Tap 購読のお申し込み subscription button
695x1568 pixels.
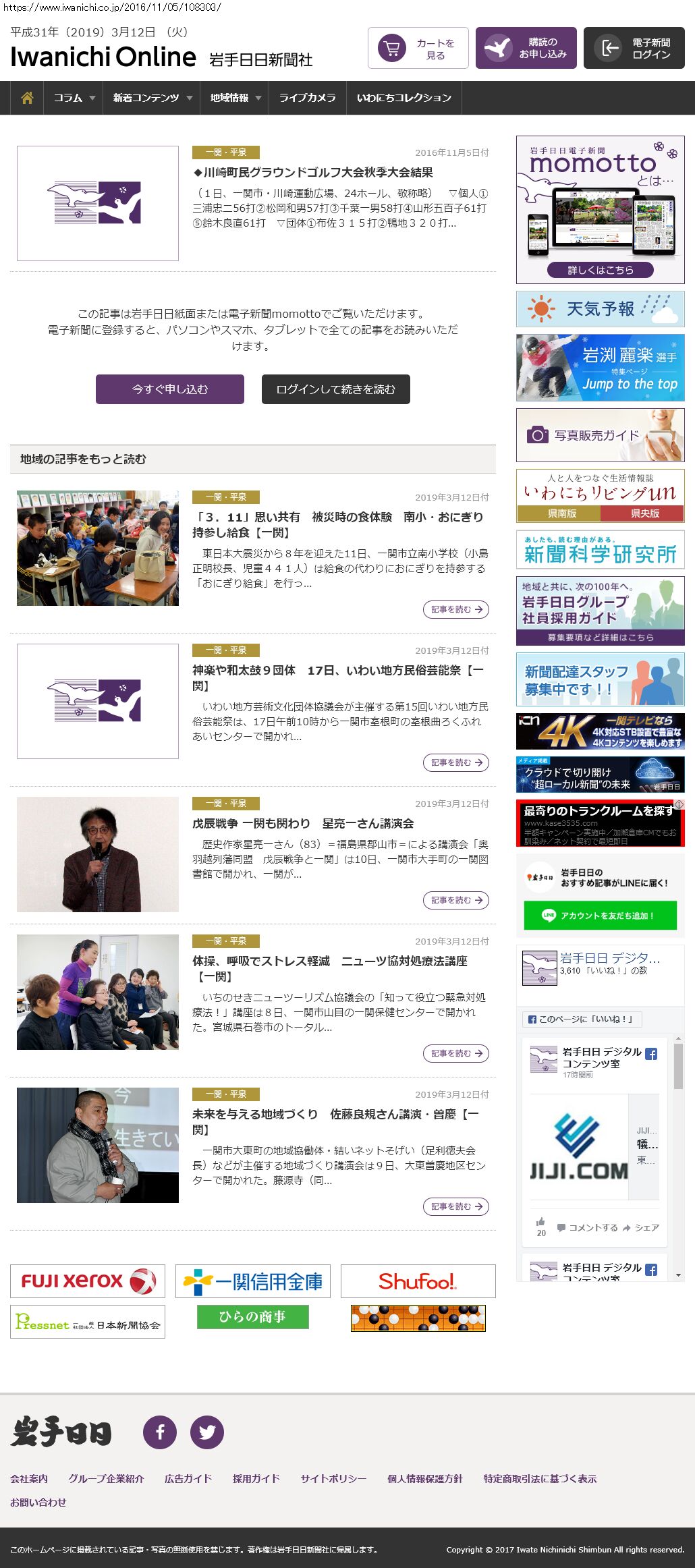click(526, 49)
